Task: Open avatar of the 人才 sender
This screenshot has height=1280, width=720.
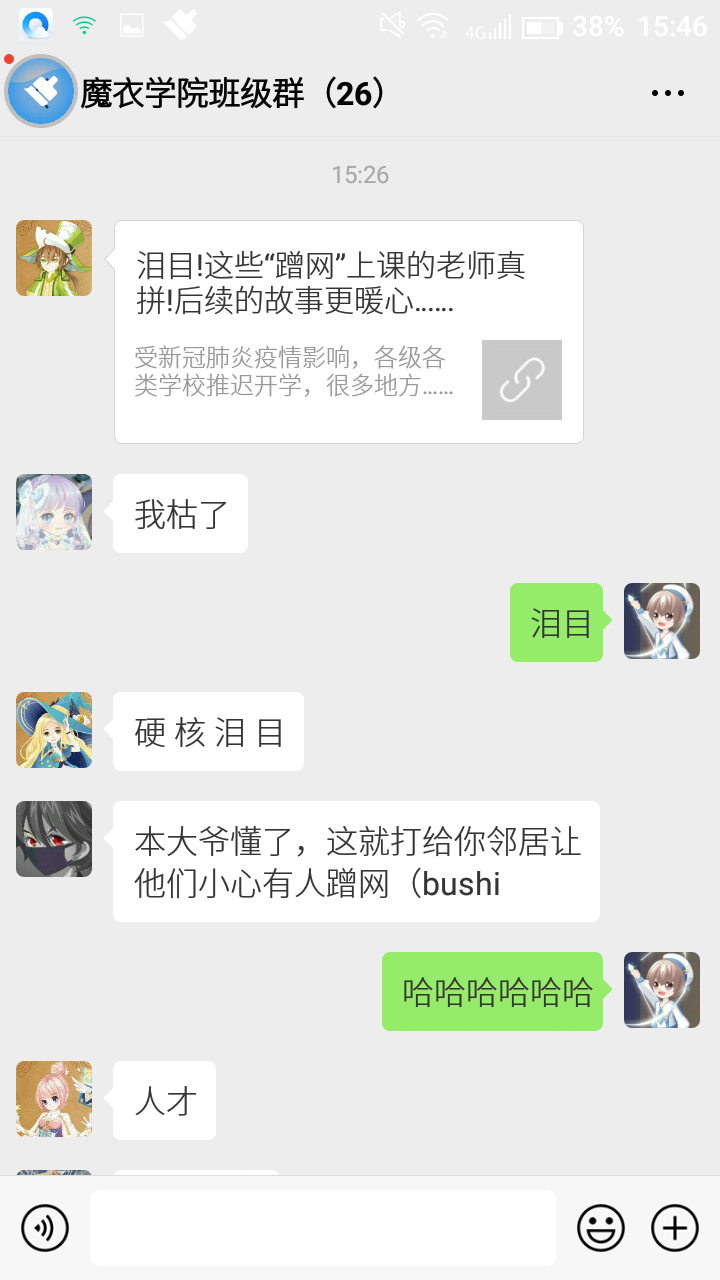Action: pos(54,1099)
